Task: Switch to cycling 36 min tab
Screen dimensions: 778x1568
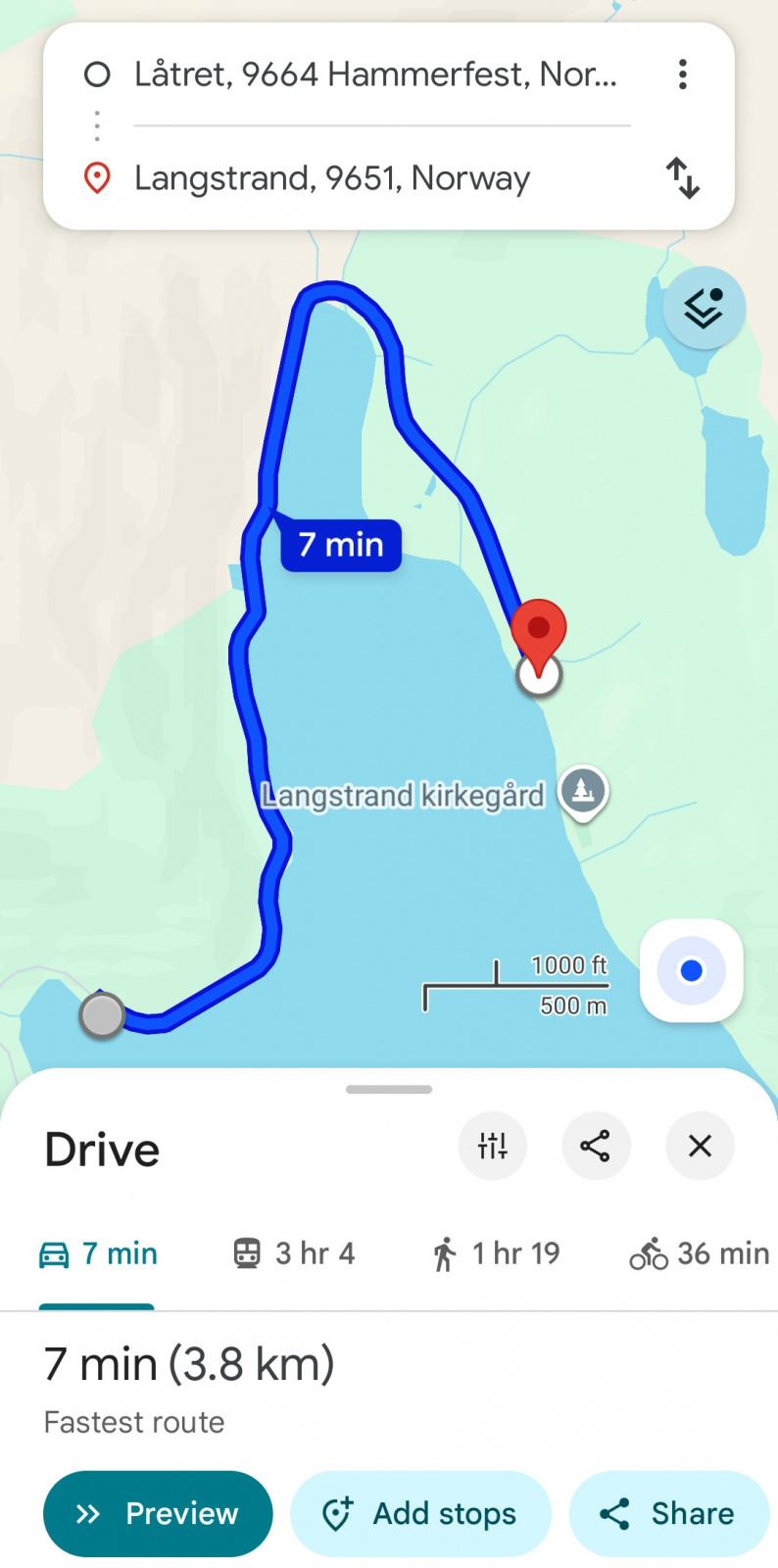Action: coord(700,1253)
